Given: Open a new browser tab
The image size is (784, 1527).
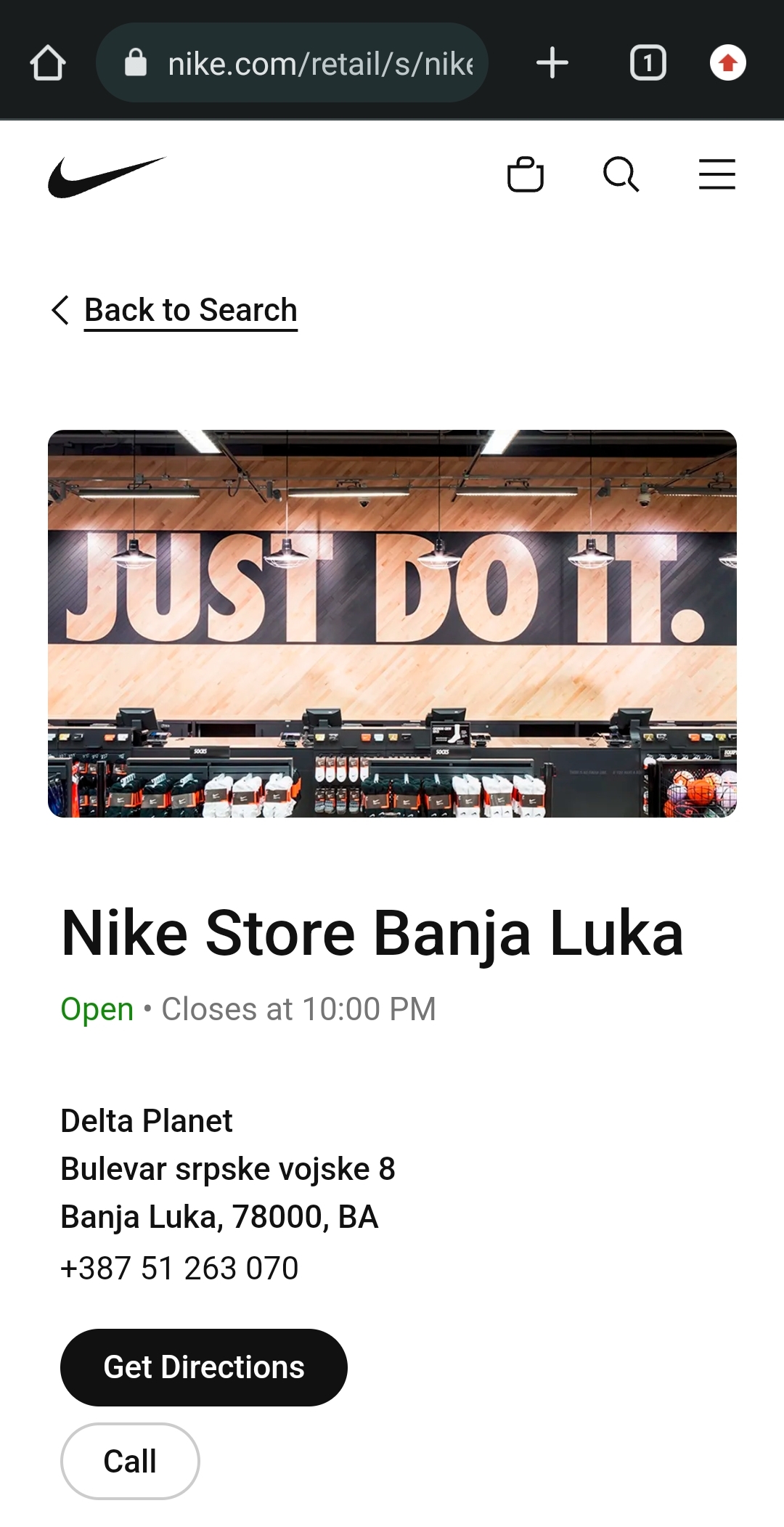Looking at the screenshot, I should click(x=552, y=62).
